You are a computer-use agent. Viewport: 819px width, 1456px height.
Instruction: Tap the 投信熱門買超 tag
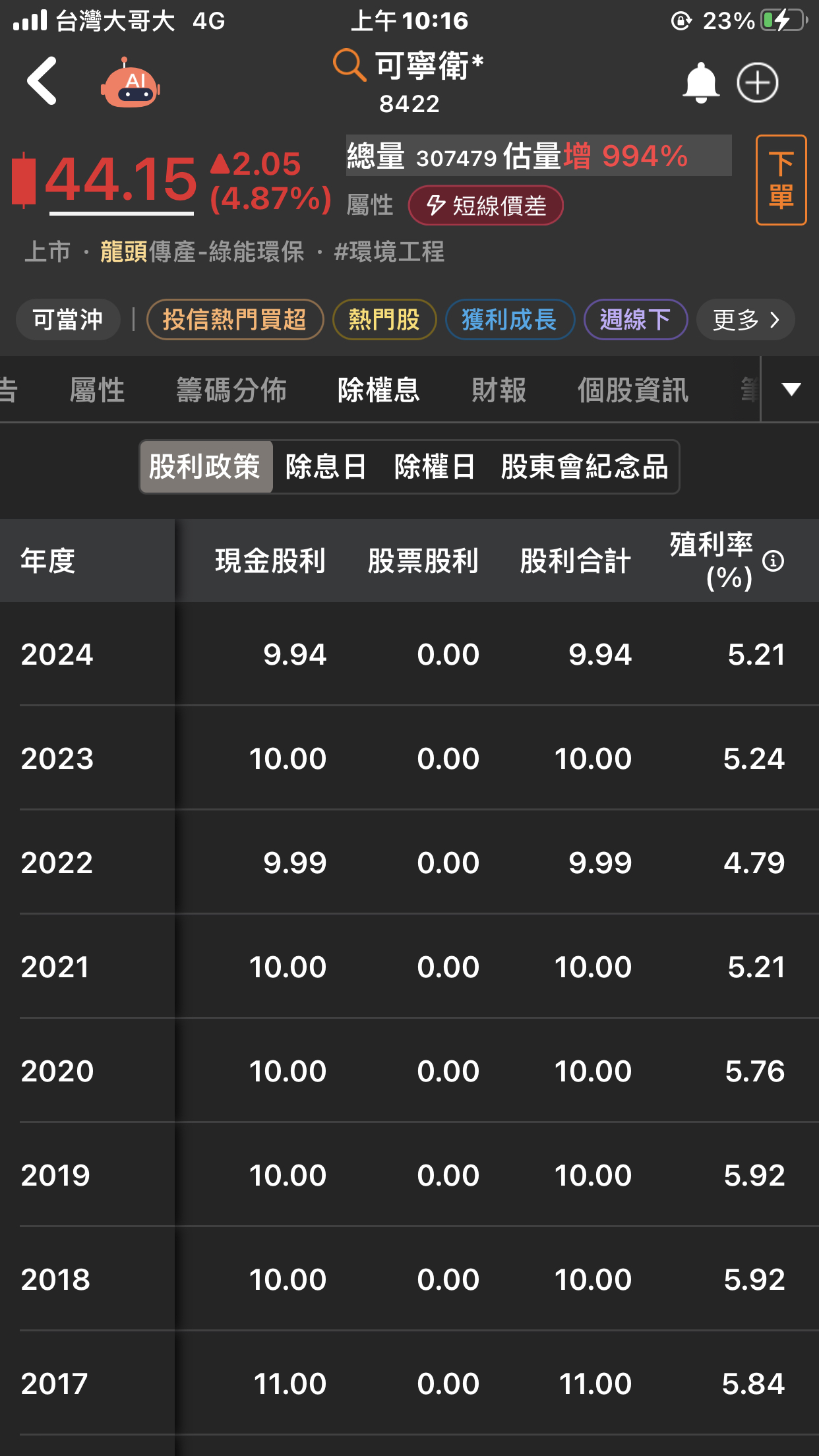pyautogui.click(x=234, y=319)
